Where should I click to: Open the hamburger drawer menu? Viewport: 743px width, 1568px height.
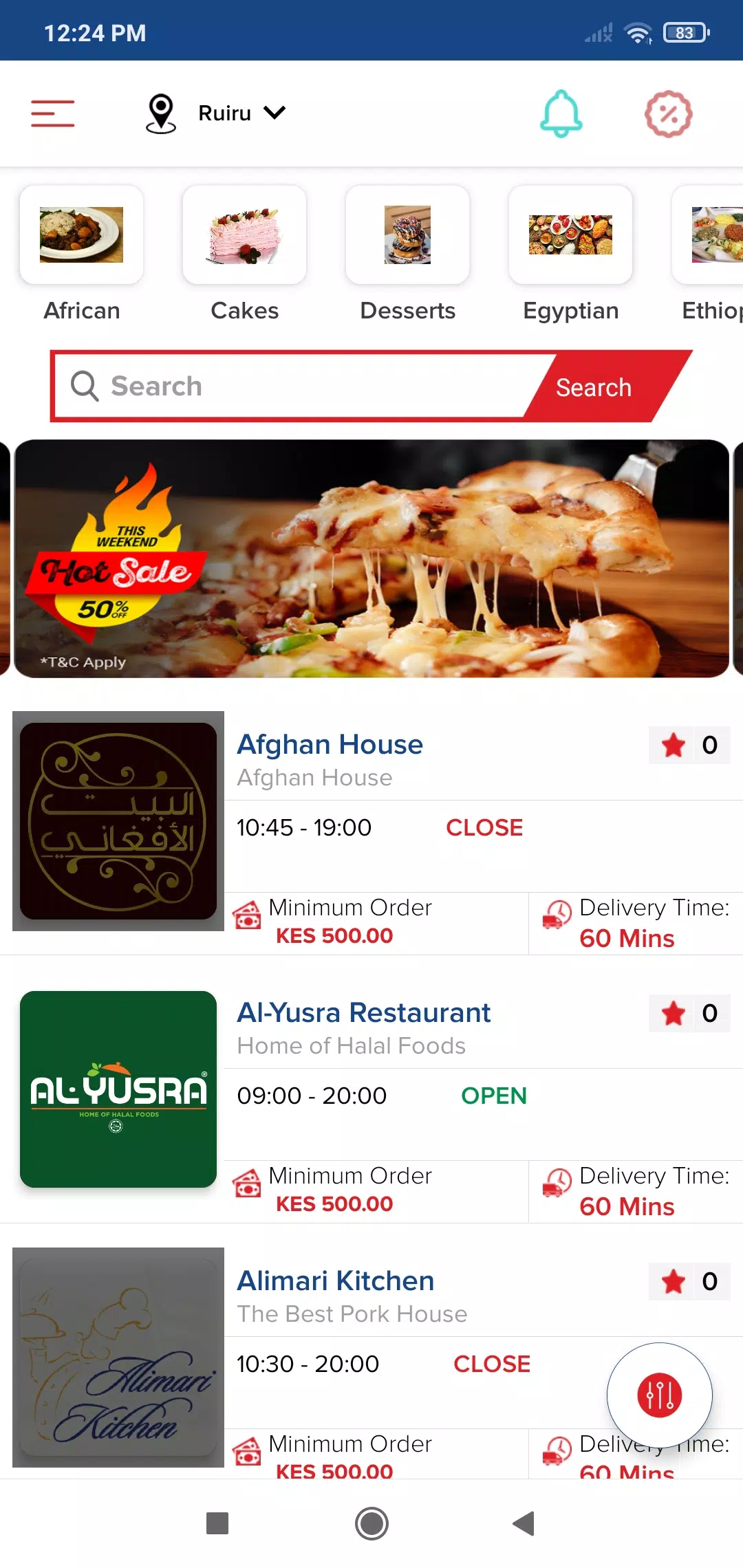click(53, 113)
